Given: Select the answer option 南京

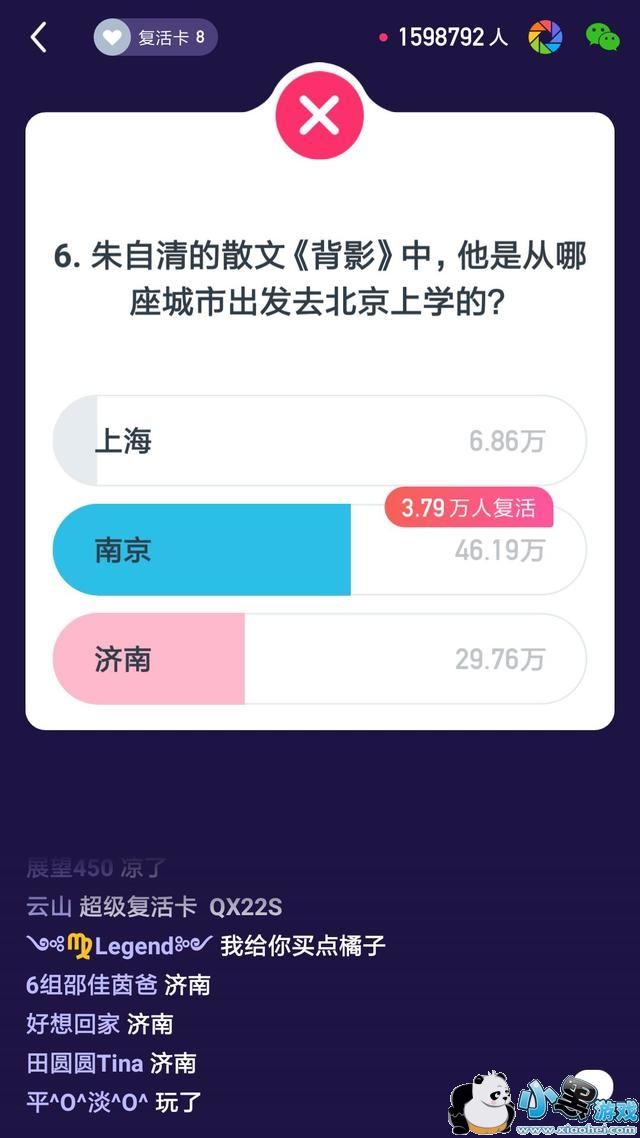Looking at the screenshot, I should [319, 550].
